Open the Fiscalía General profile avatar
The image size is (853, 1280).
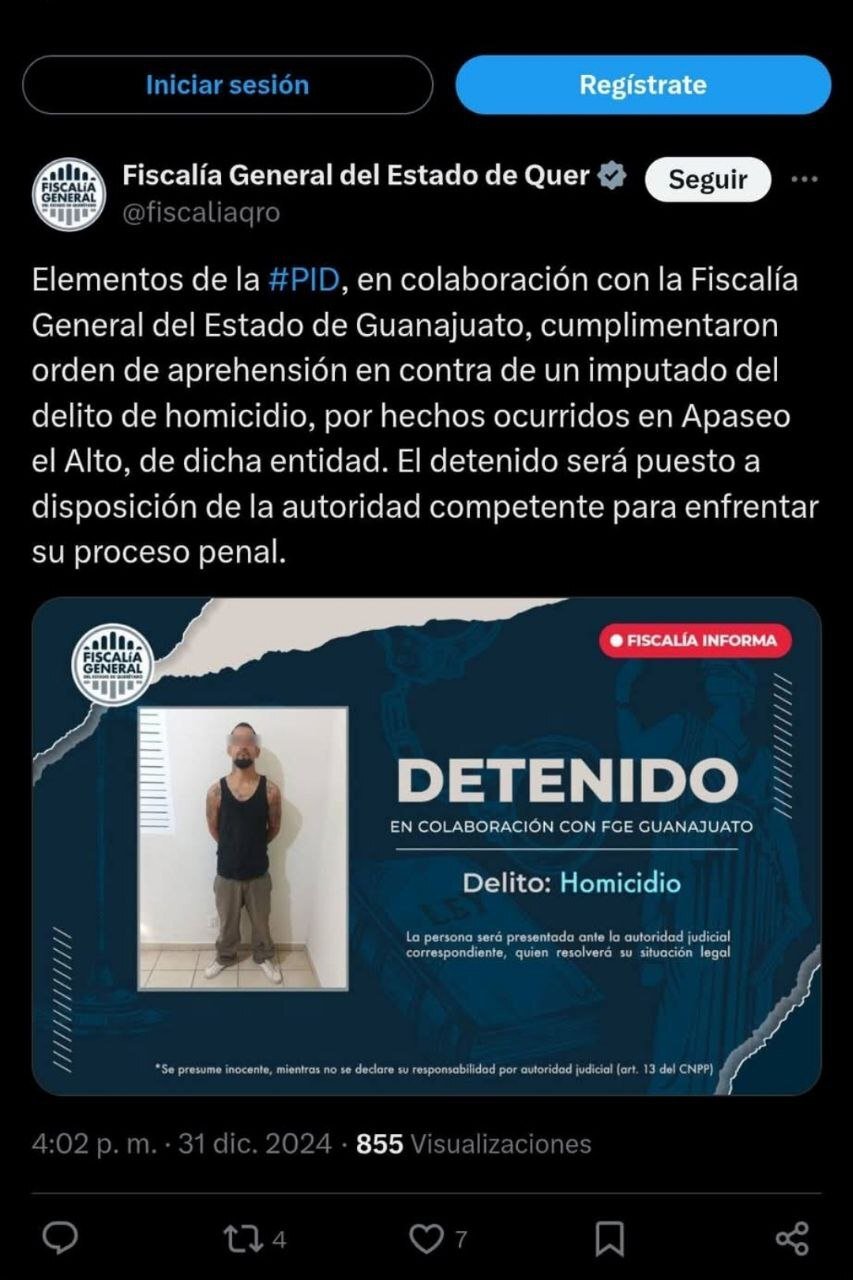[x=69, y=194]
